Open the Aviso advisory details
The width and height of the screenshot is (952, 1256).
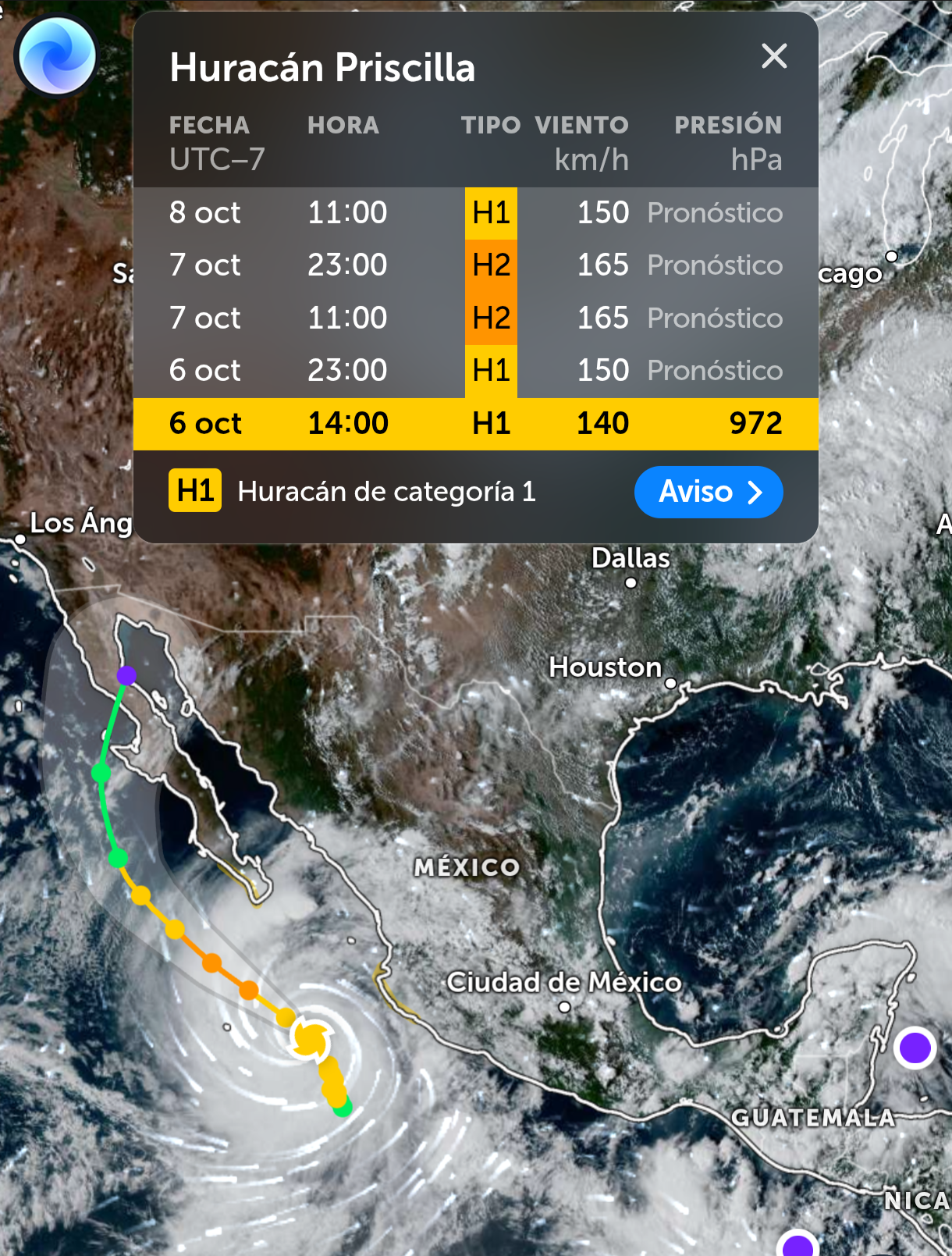708,492
